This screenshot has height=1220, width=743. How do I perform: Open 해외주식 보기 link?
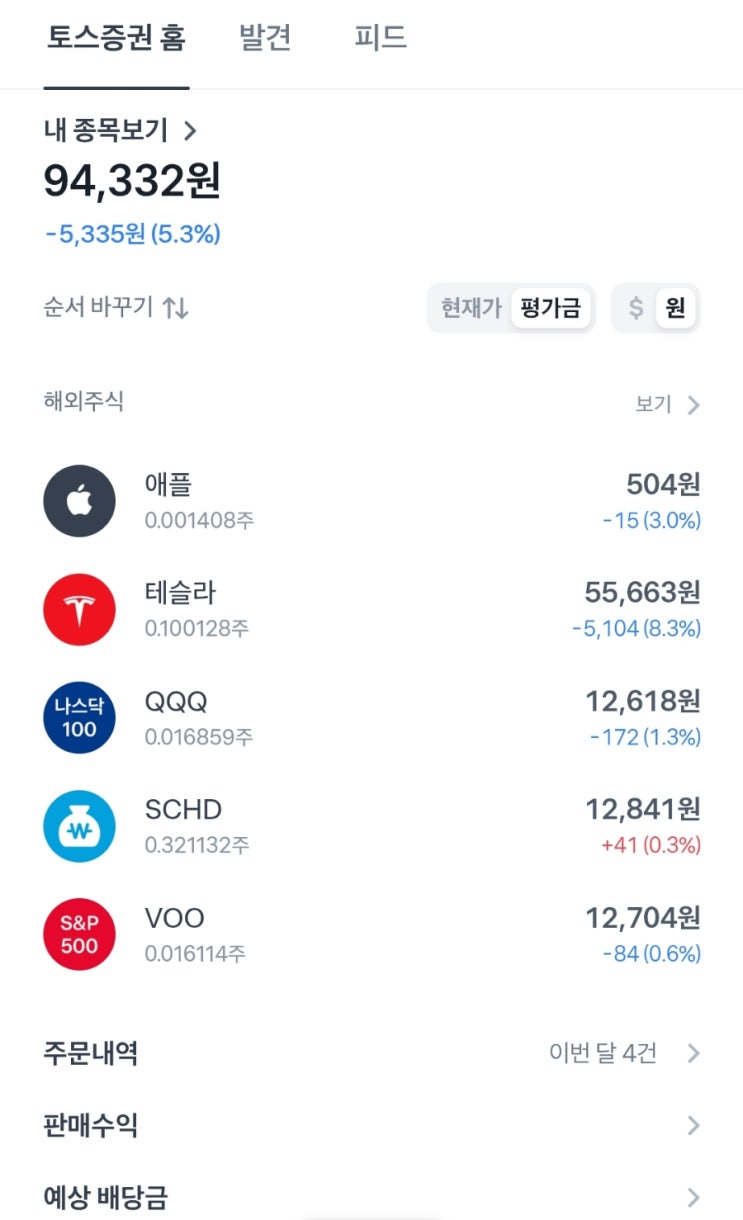coord(667,404)
